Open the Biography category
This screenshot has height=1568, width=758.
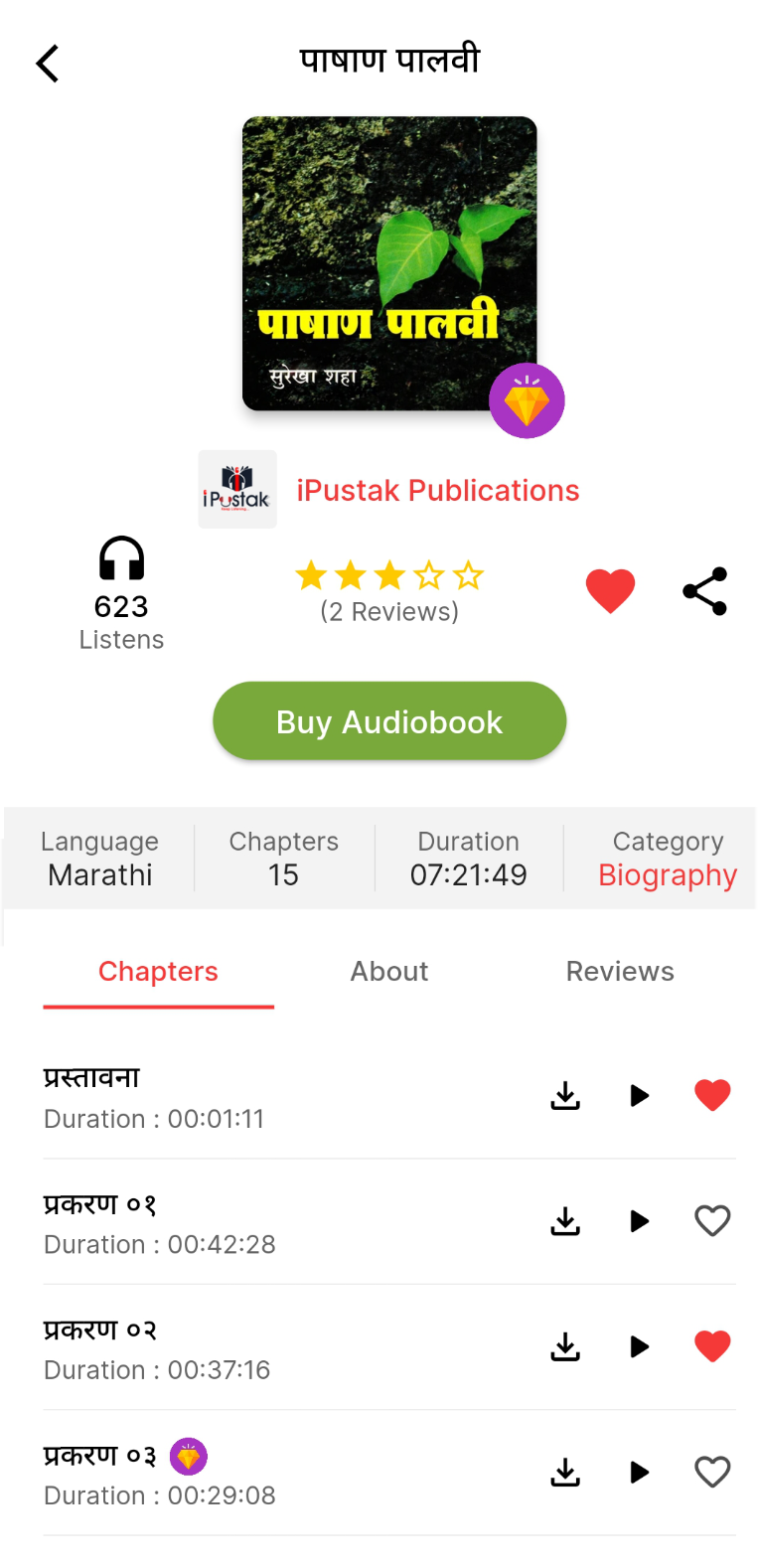pyautogui.click(x=668, y=875)
